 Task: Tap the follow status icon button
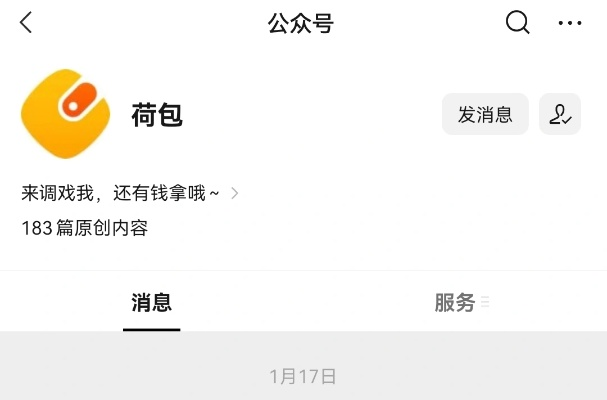[560, 114]
